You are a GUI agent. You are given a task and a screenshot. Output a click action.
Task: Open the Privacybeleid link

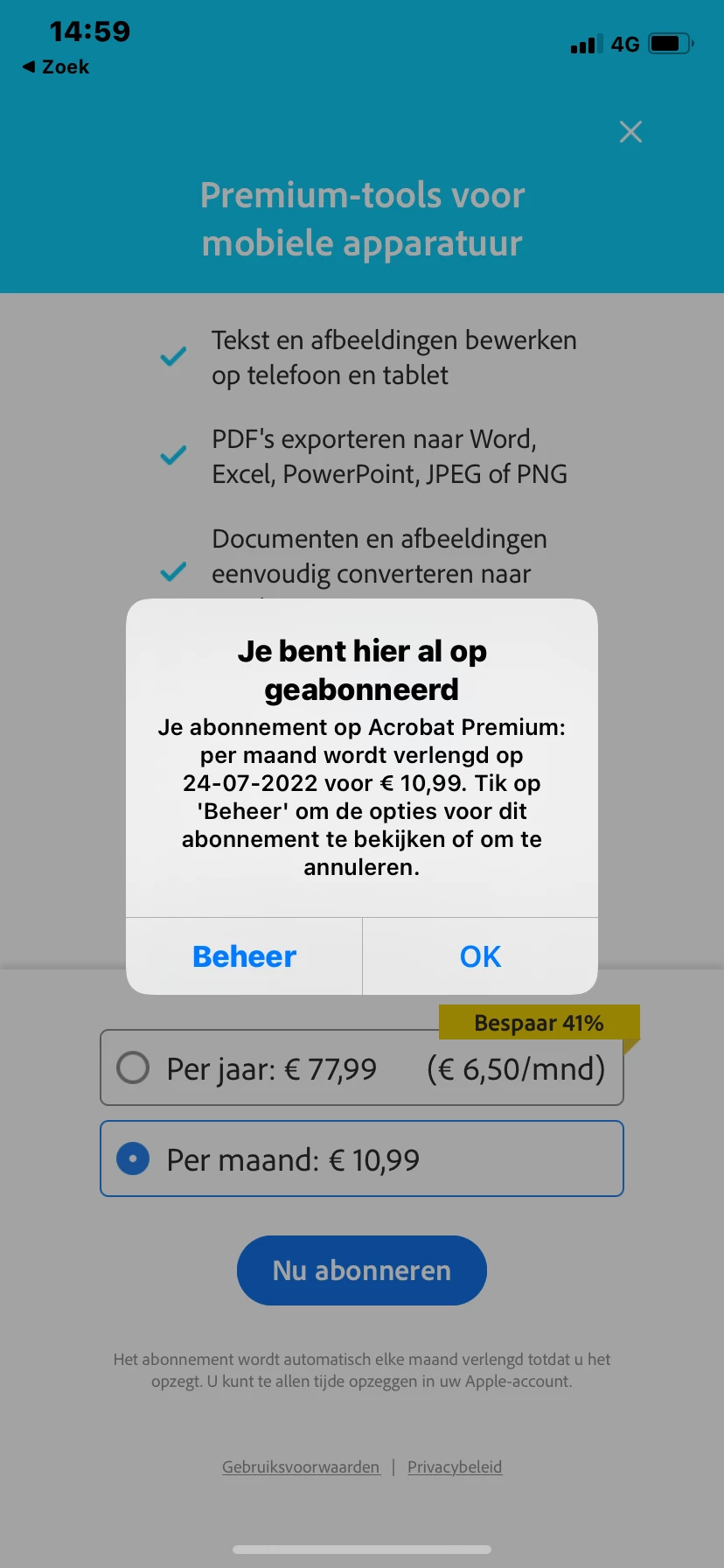point(455,1467)
